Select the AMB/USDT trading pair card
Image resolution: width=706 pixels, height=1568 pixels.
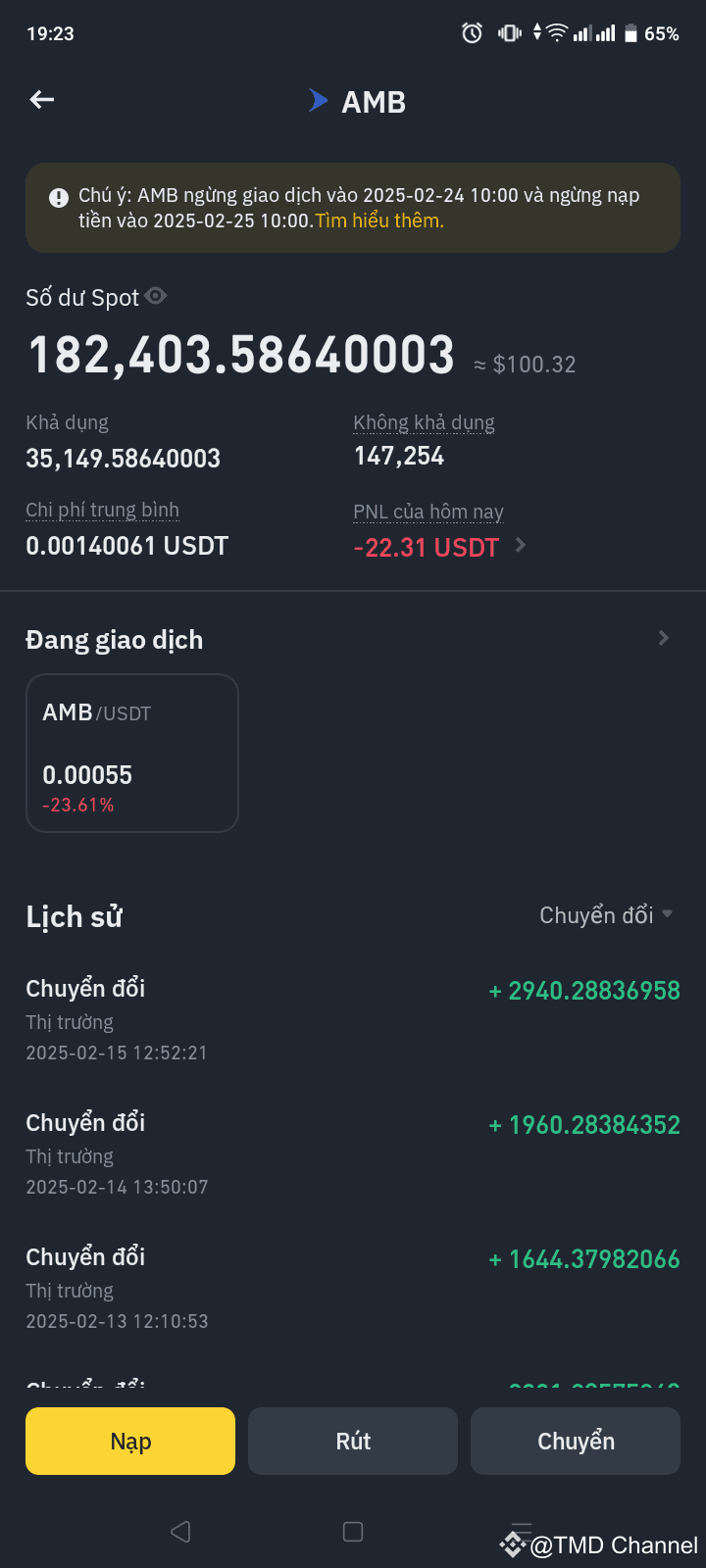pyautogui.click(x=132, y=753)
